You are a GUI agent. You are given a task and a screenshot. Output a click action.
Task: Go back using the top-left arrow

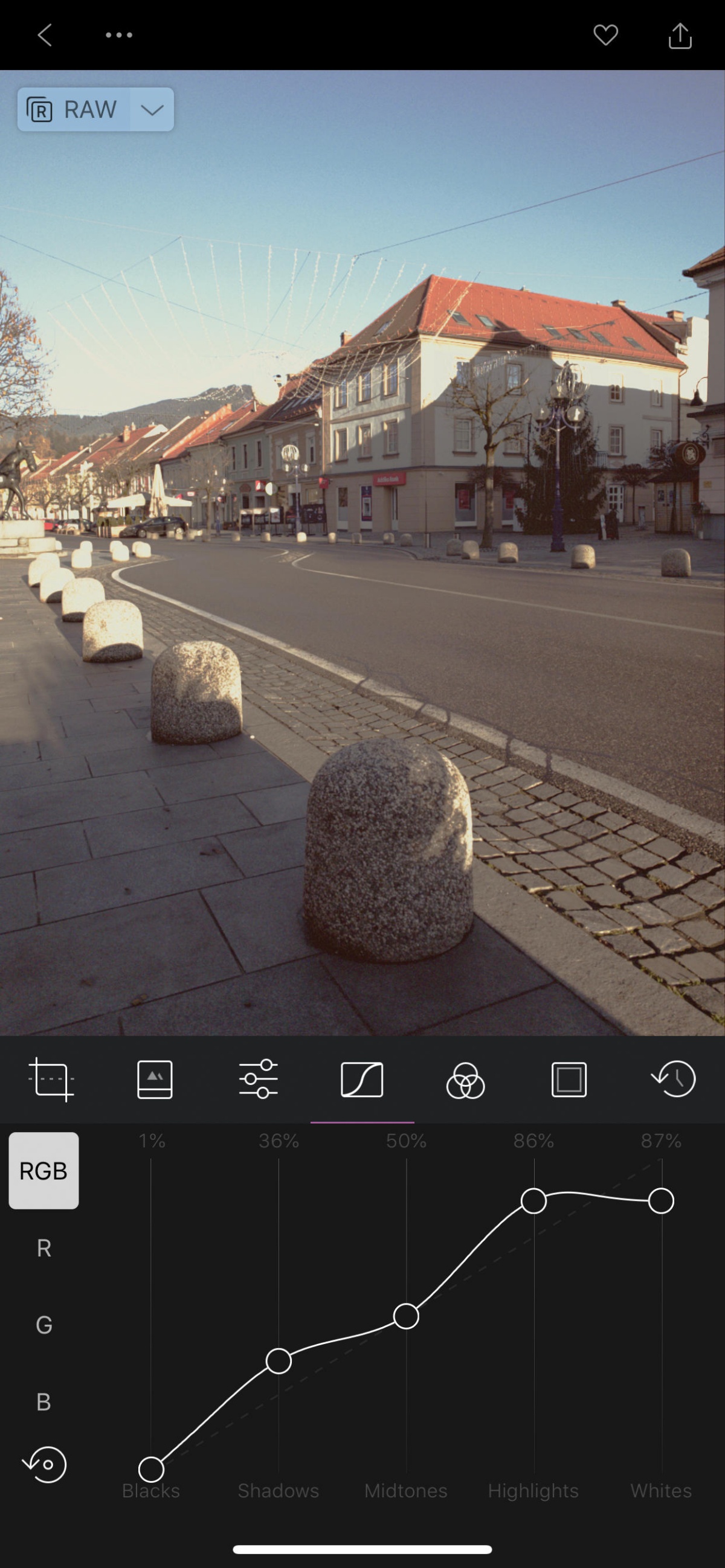point(45,35)
